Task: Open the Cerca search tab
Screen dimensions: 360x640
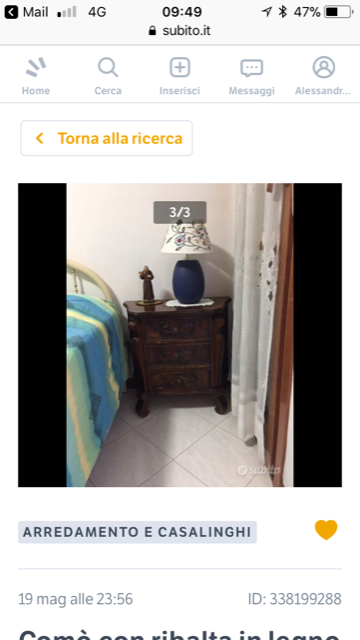Action: click(108, 76)
